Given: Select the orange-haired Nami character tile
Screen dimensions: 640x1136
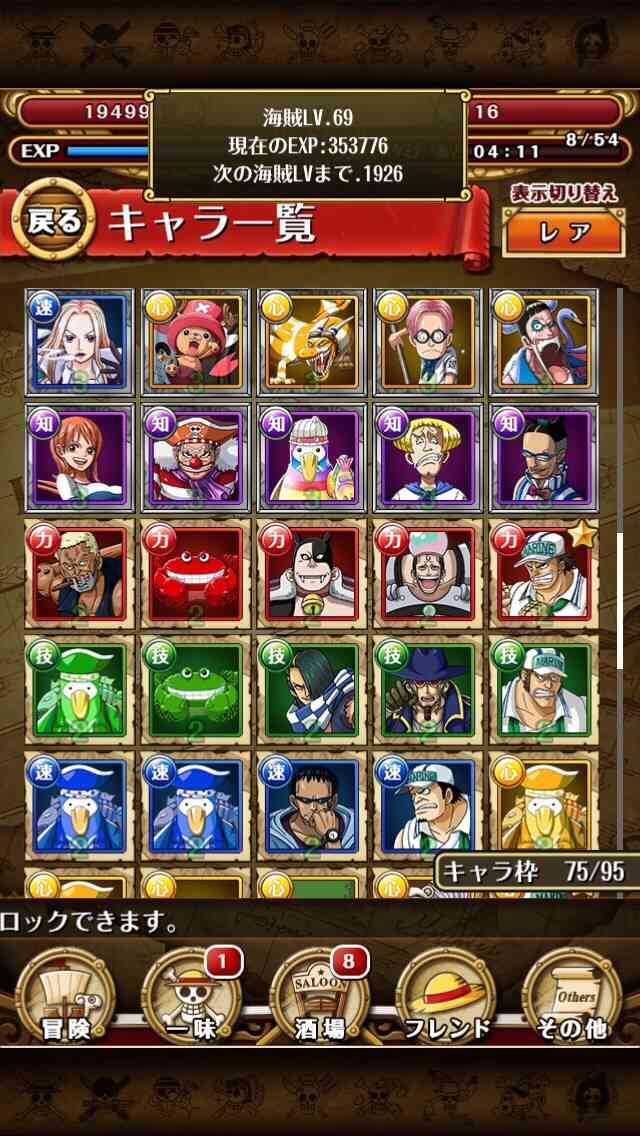Looking at the screenshot, I should (80, 458).
